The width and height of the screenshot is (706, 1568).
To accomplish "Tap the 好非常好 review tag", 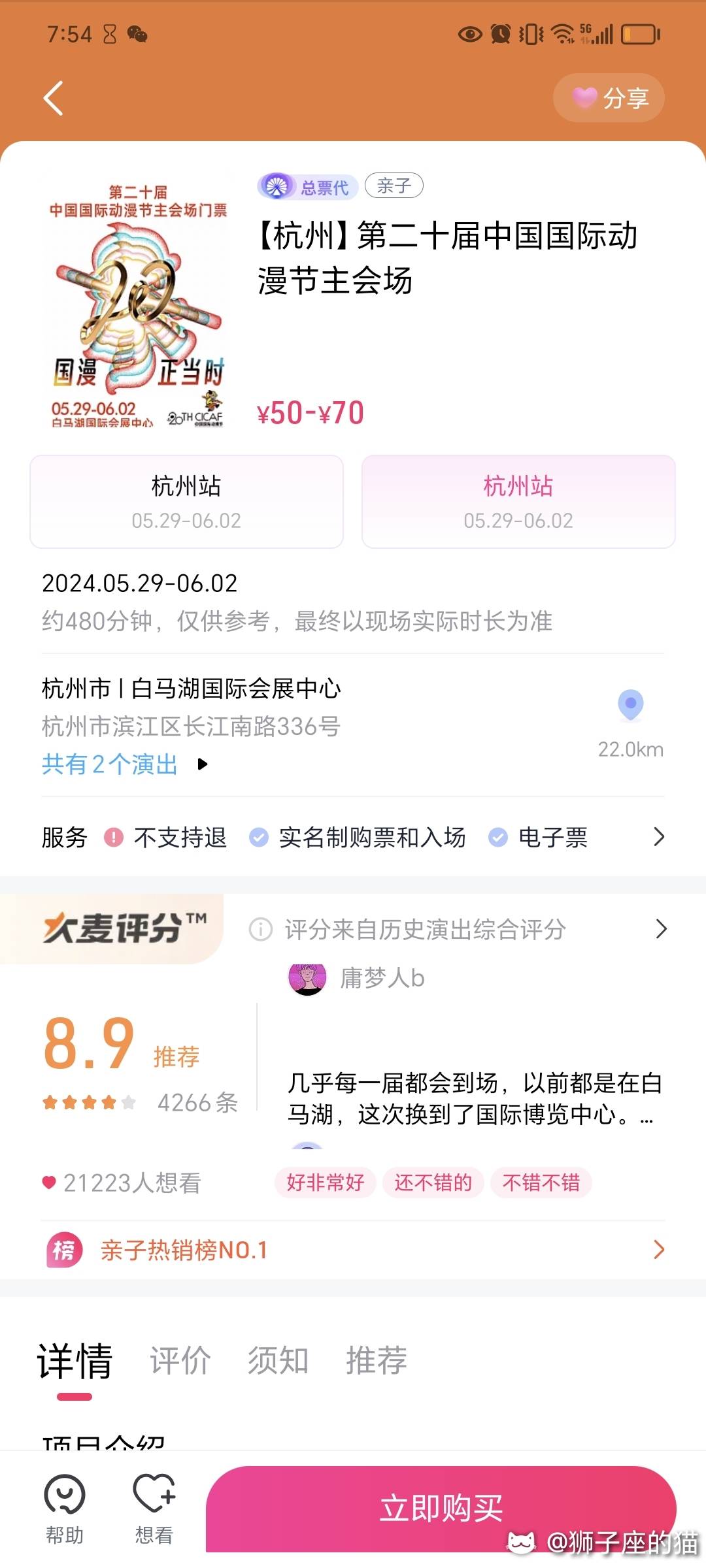I will tap(325, 1183).
